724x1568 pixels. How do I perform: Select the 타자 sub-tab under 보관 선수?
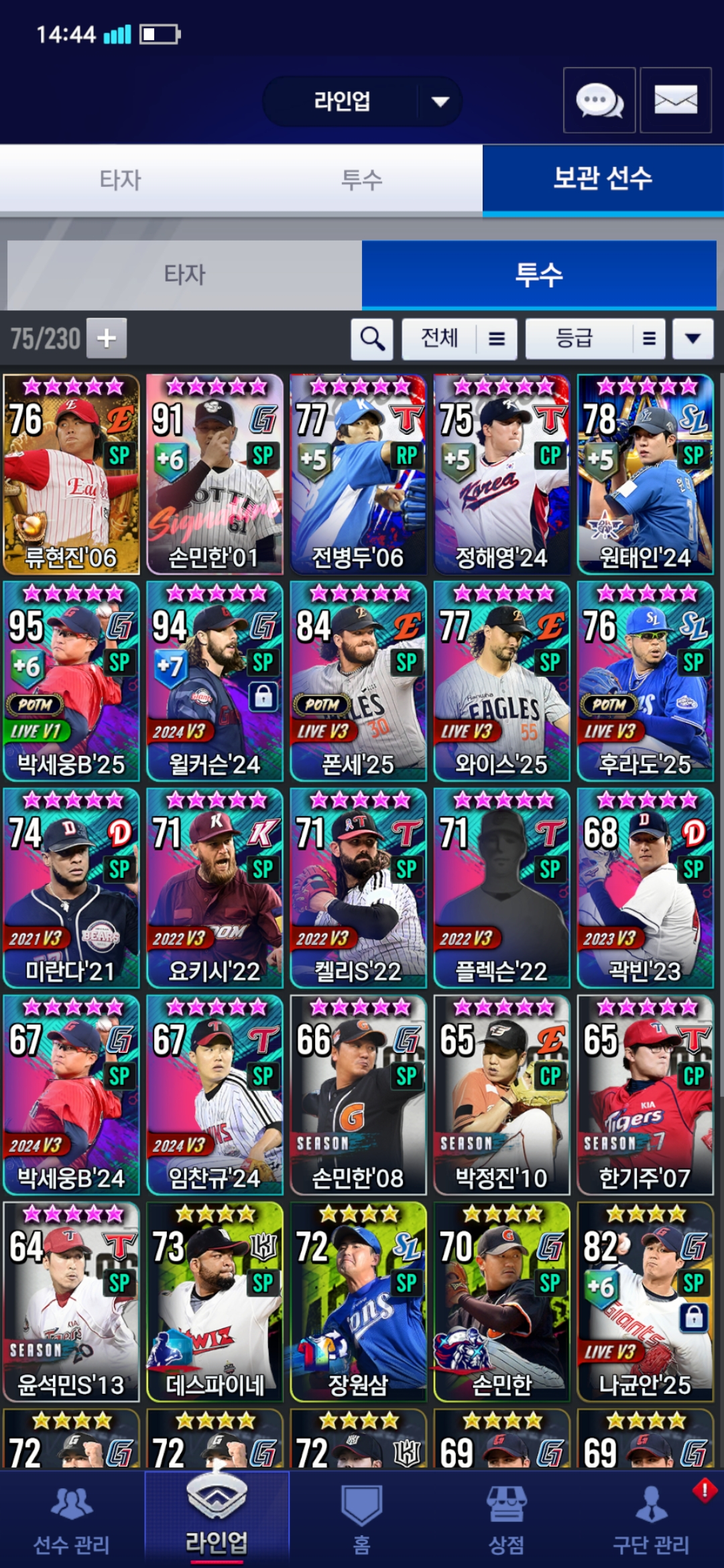pyautogui.click(x=184, y=275)
